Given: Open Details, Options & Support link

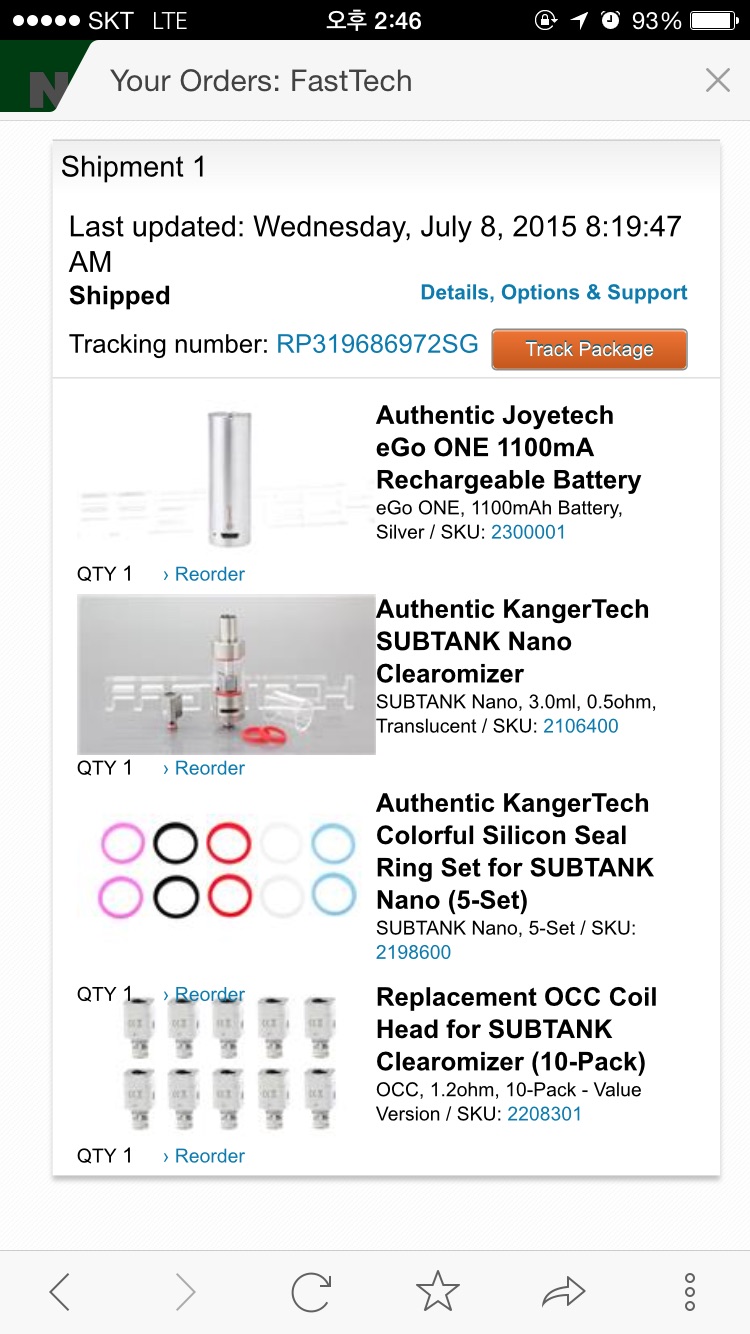Looking at the screenshot, I should pyautogui.click(x=553, y=293).
